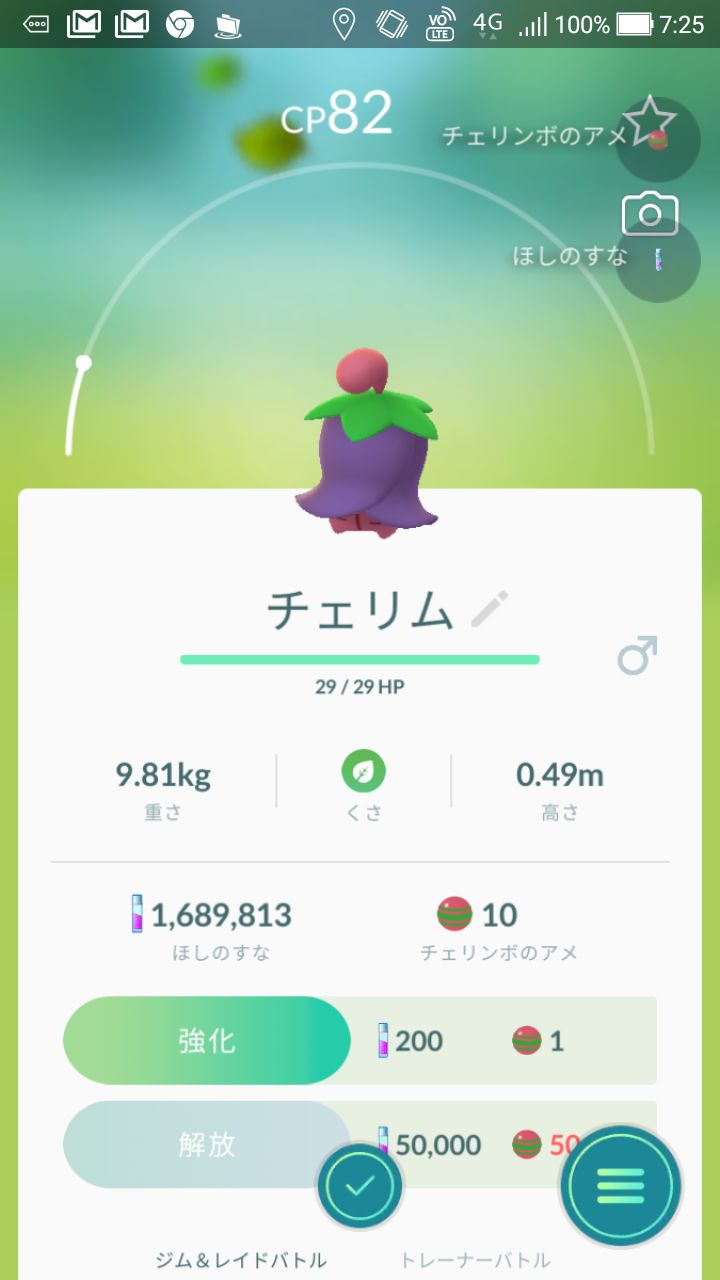
Task: Open the round menu button
Action: (x=620, y=1187)
